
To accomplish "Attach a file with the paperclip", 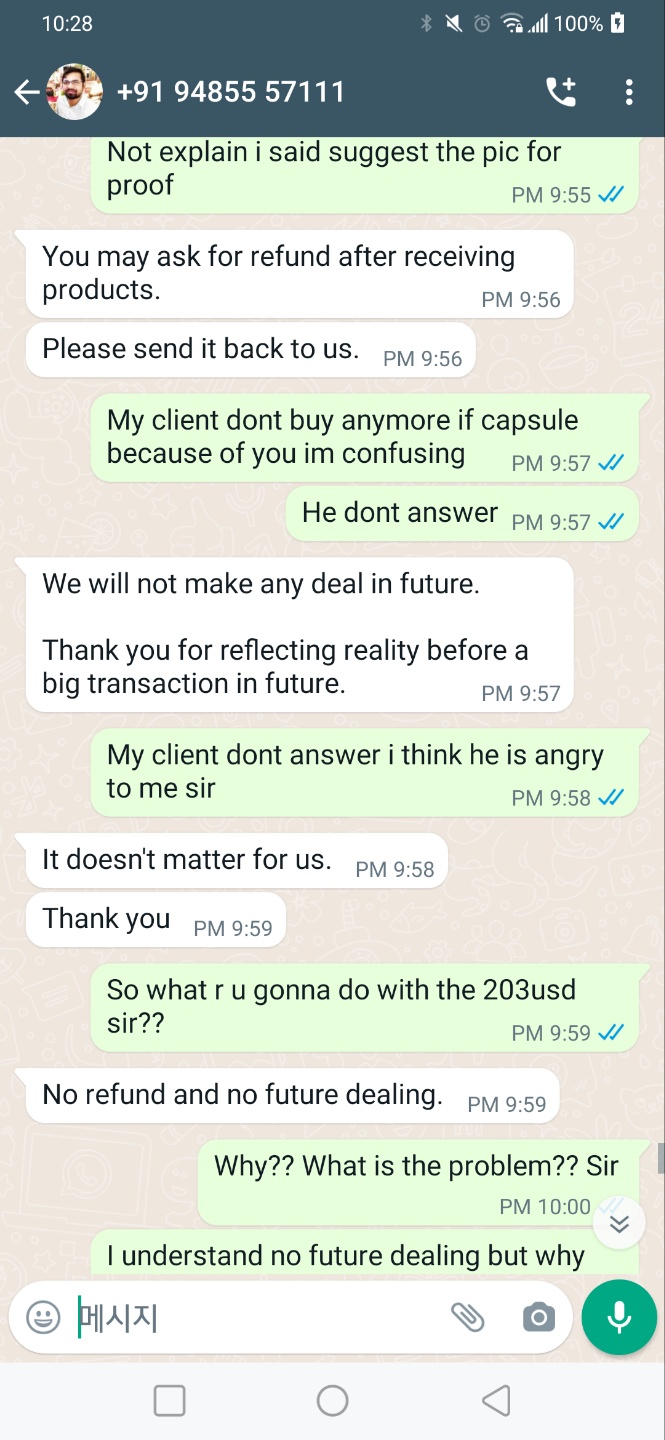I will tap(467, 1318).
